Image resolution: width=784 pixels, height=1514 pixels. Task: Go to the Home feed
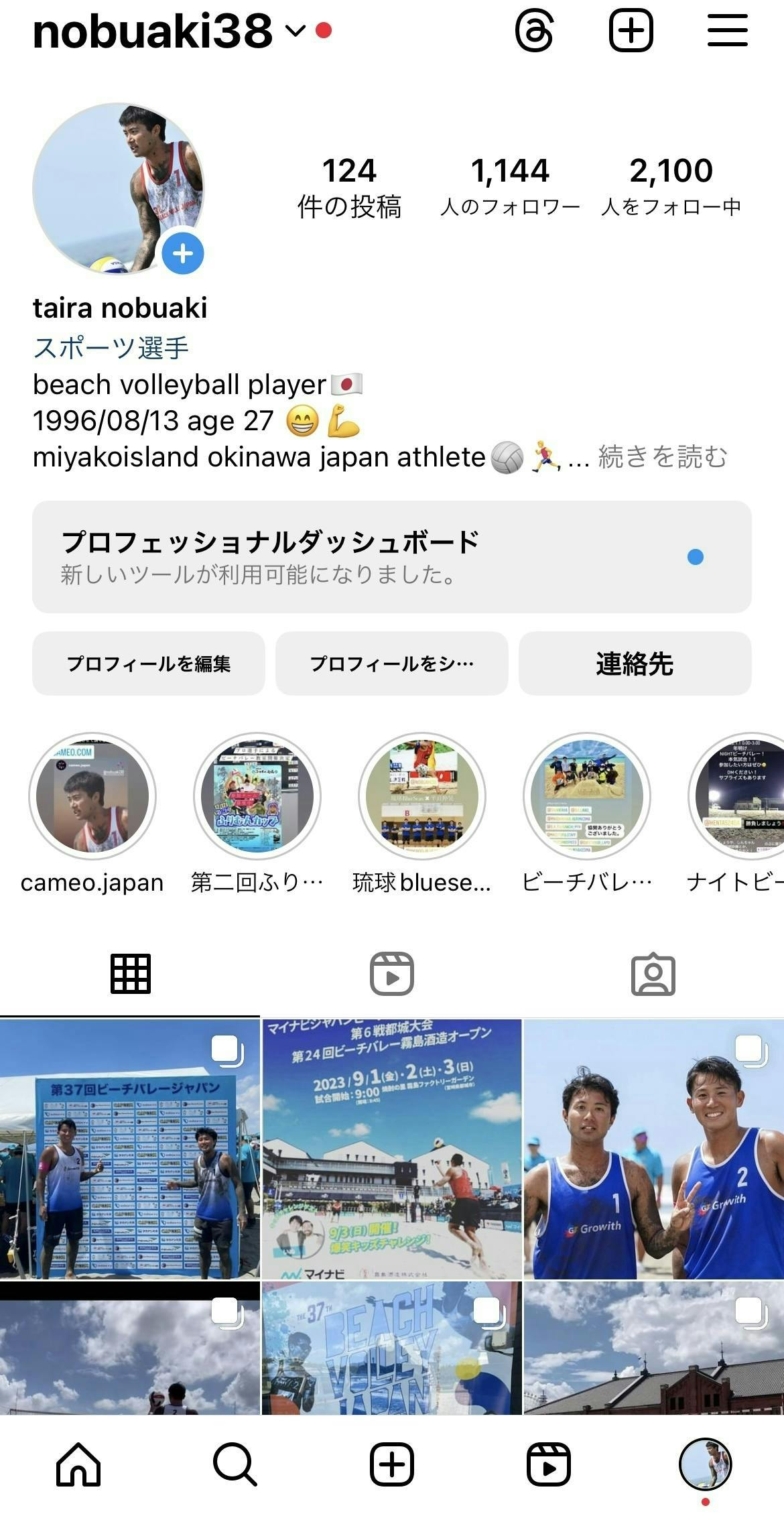tap(78, 1464)
